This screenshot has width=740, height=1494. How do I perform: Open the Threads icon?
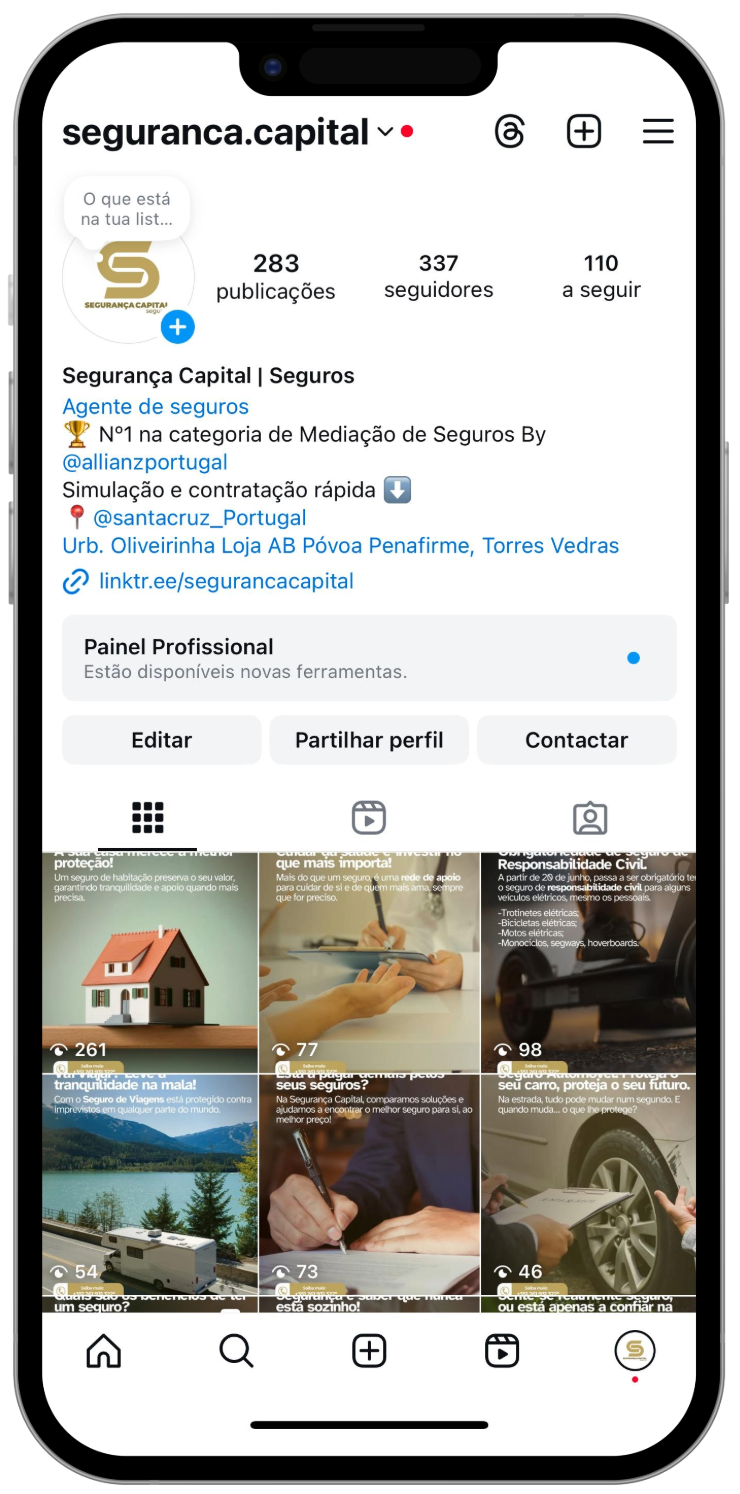coord(509,131)
